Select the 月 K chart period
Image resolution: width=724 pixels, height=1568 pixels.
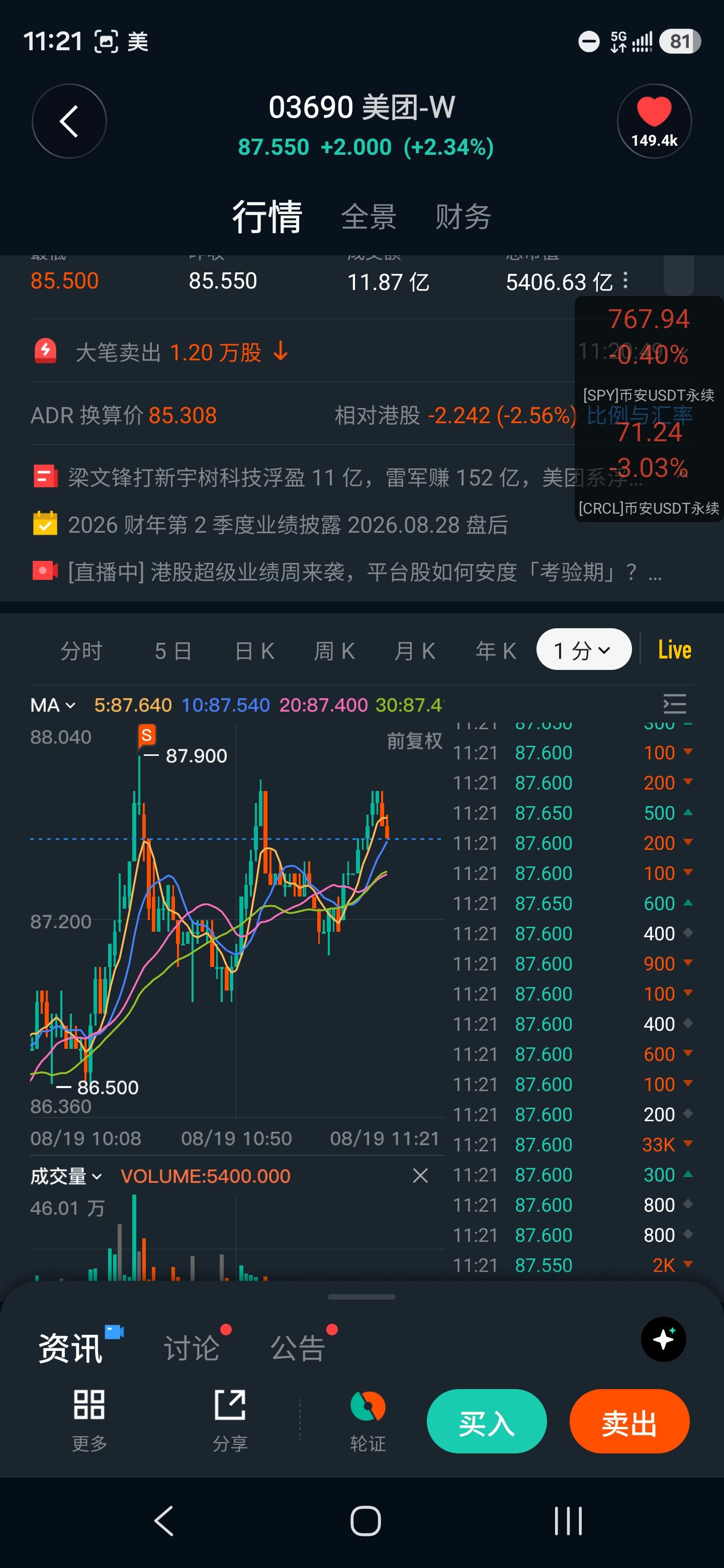(415, 651)
